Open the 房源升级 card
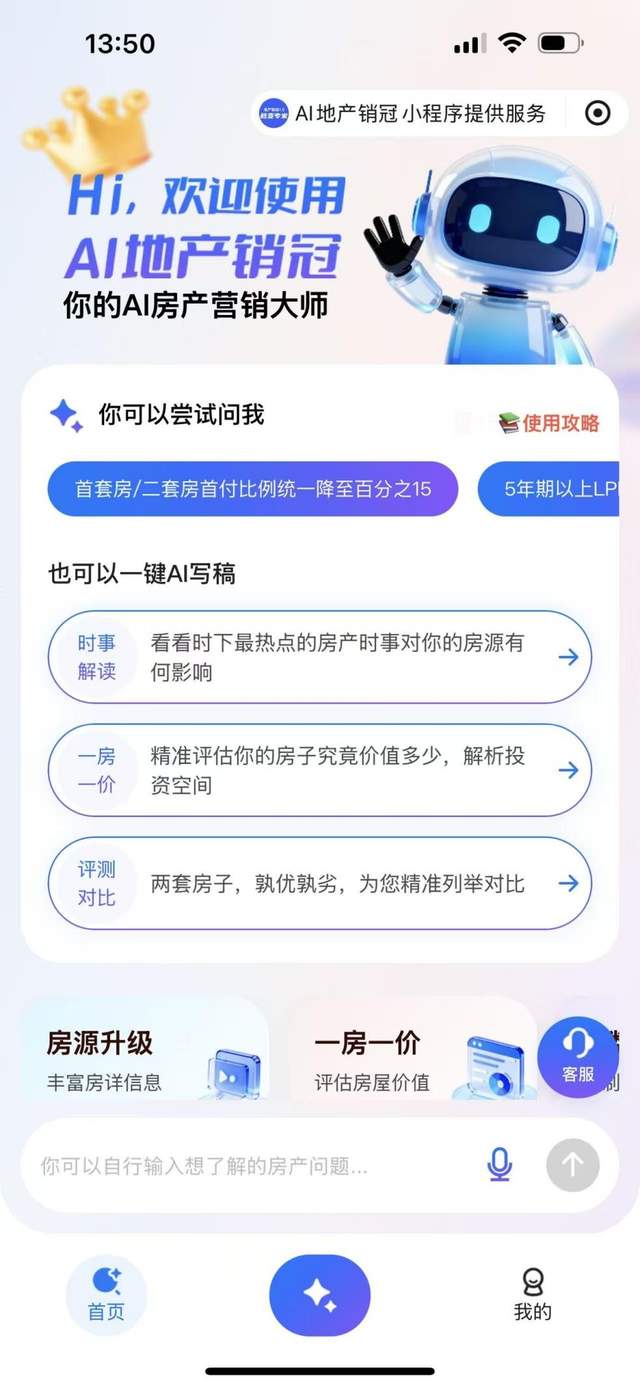This screenshot has width=640, height=1387. tap(145, 1050)
